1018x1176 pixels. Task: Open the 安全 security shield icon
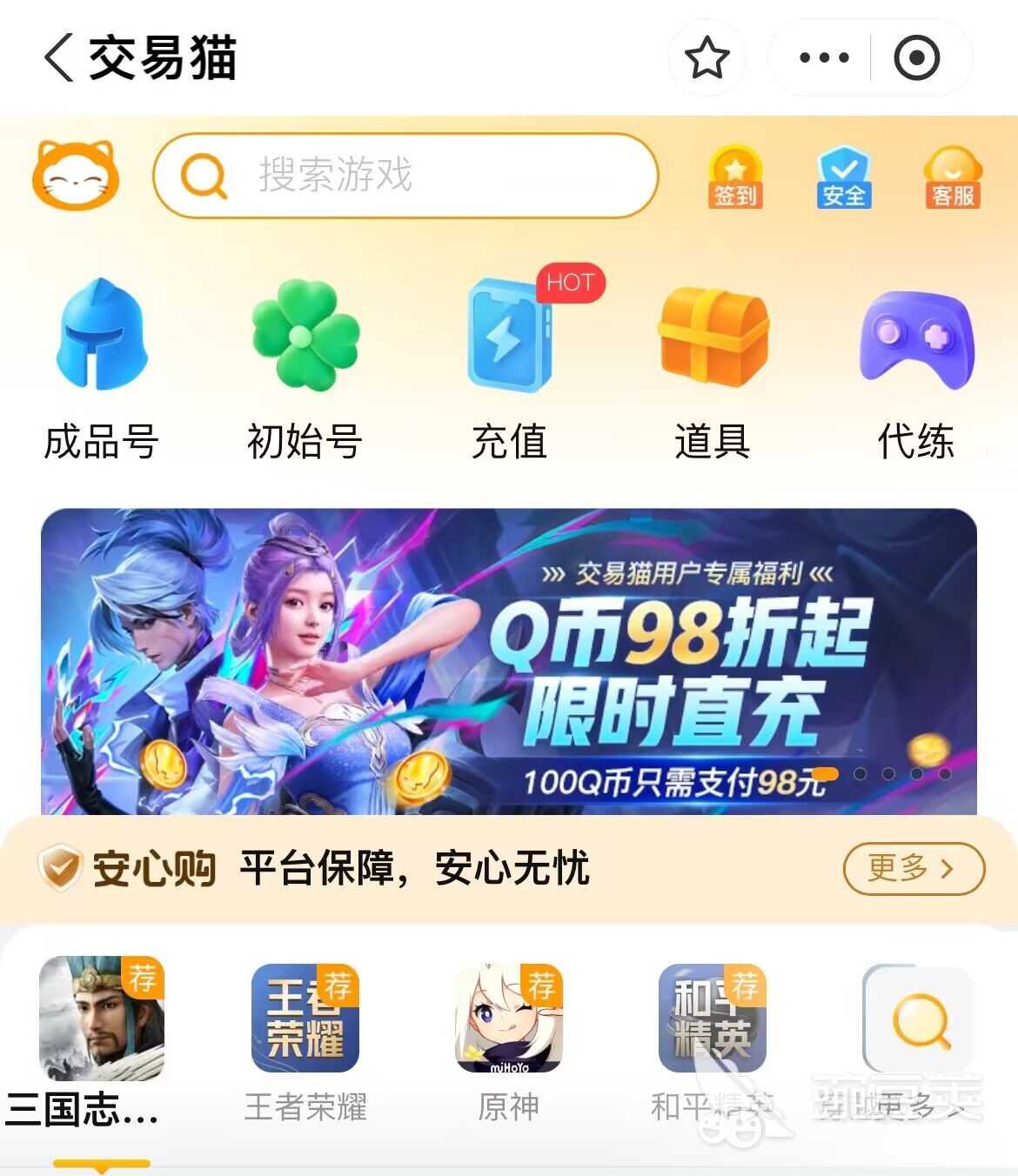click(x=843, y=177)
